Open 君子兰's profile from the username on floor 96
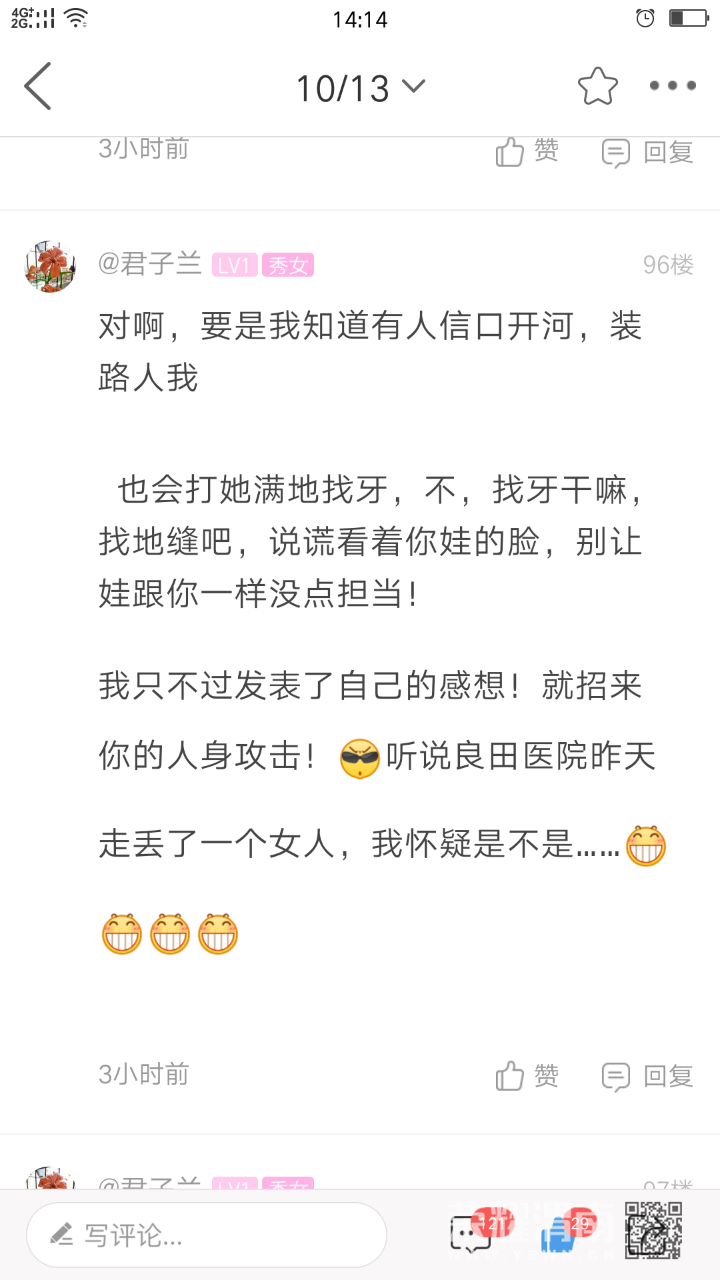720x1280 pixels. tap(150, 264)
